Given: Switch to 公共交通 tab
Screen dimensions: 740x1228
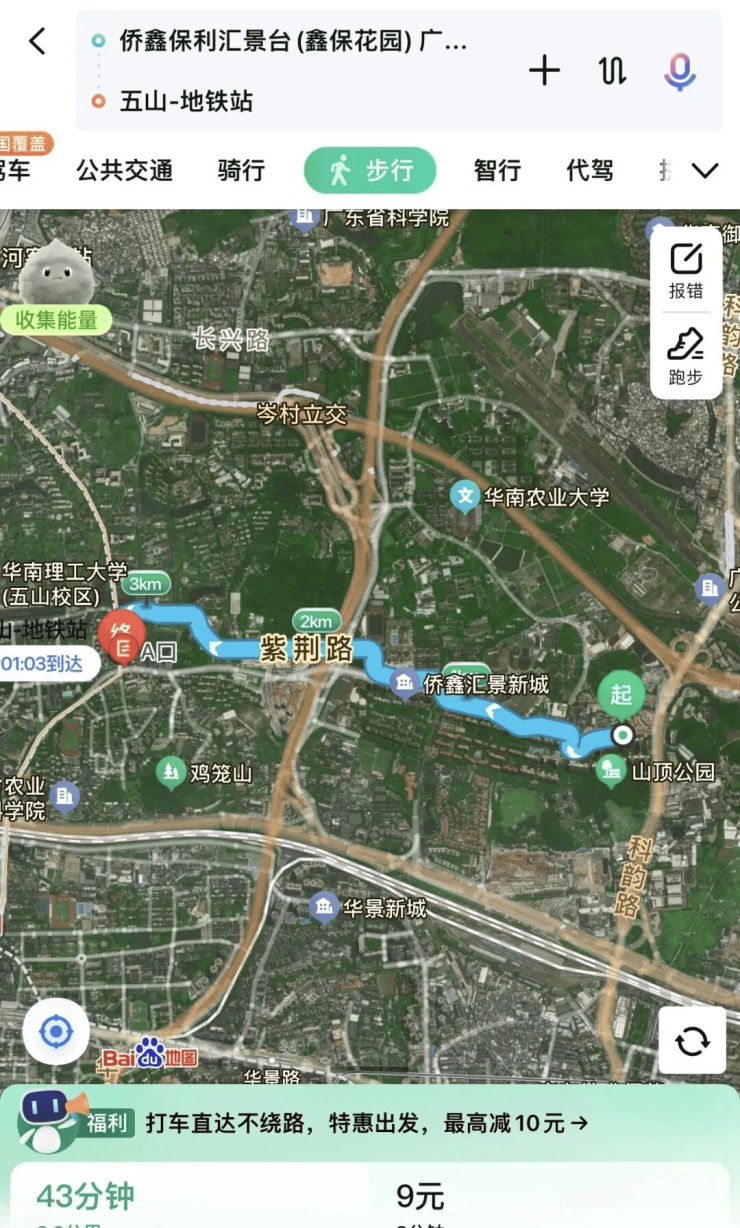Looking at the screenshot, I should coord(124,170).
